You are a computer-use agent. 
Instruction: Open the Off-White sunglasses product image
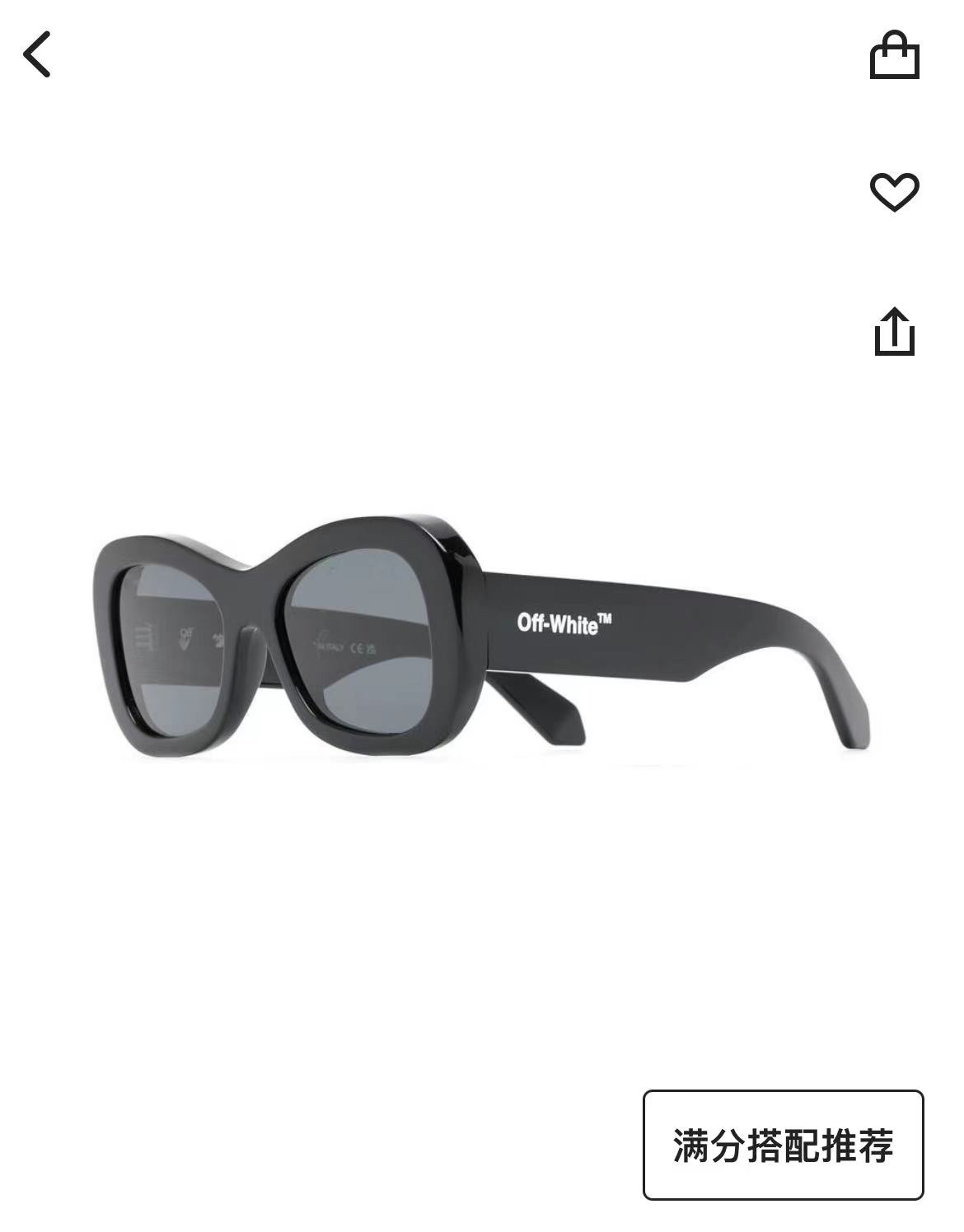click(x=482, y=634)
